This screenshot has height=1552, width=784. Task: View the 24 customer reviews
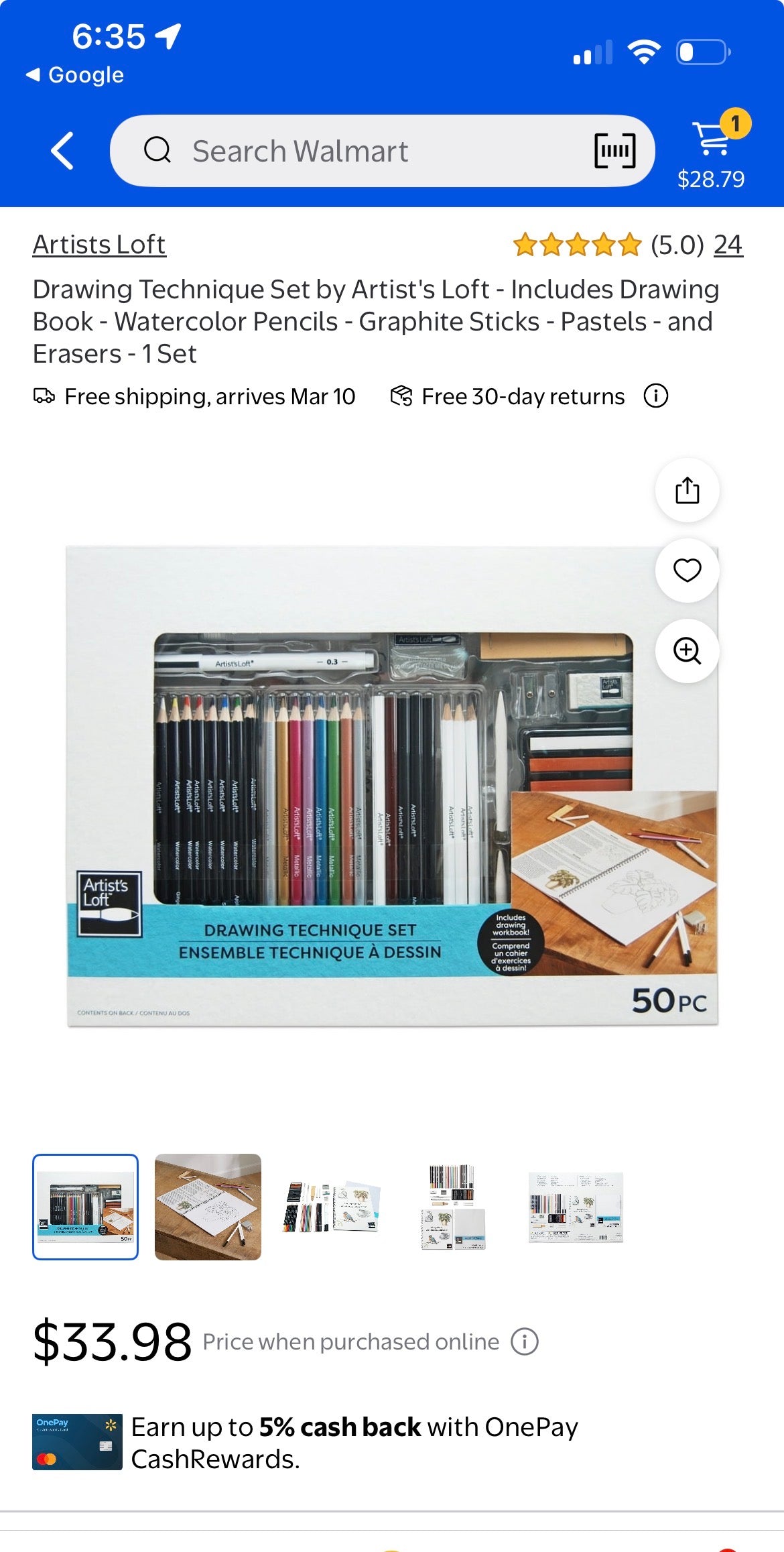pos(728,245)
